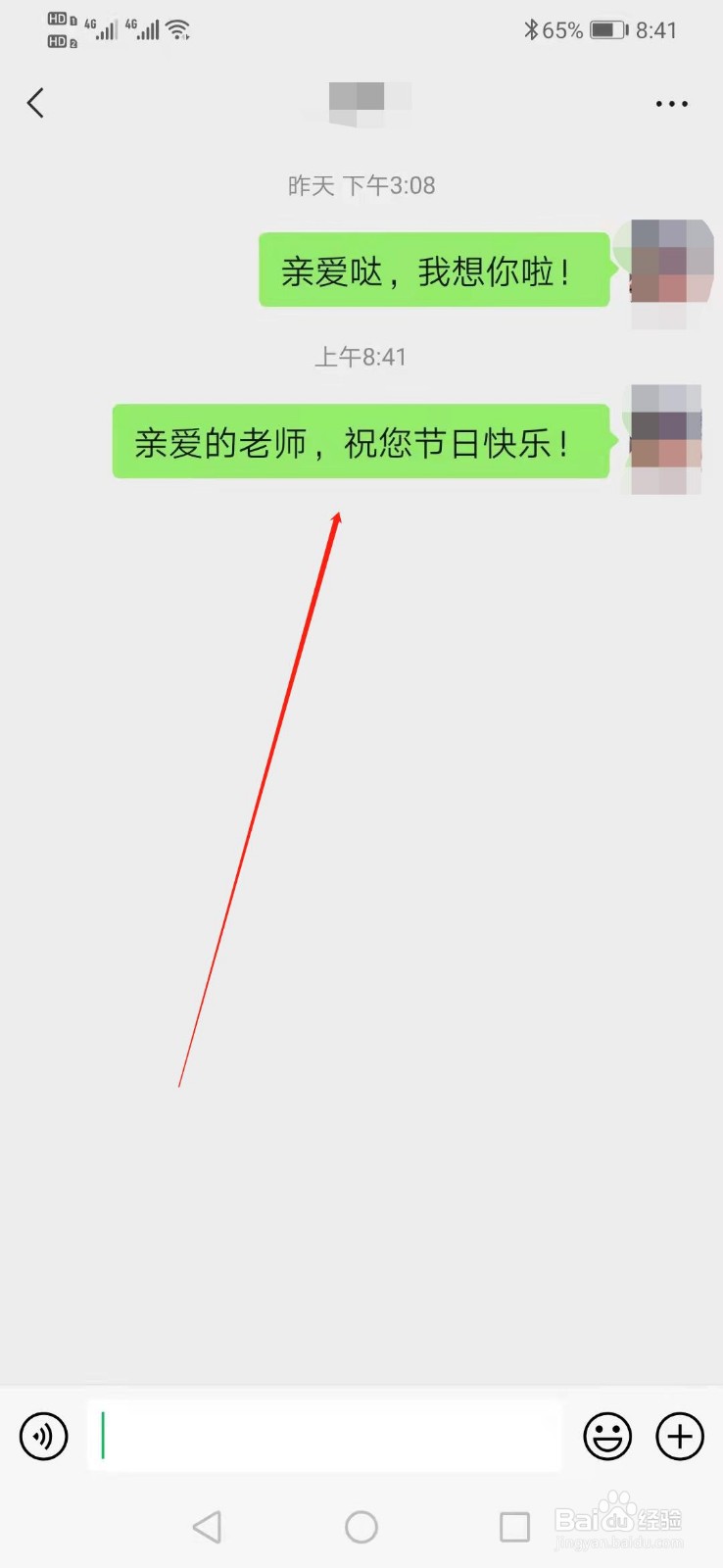
Task: Switch keyboard to emoji mode
Action: pyautogui.click(x=607, y=1436)
